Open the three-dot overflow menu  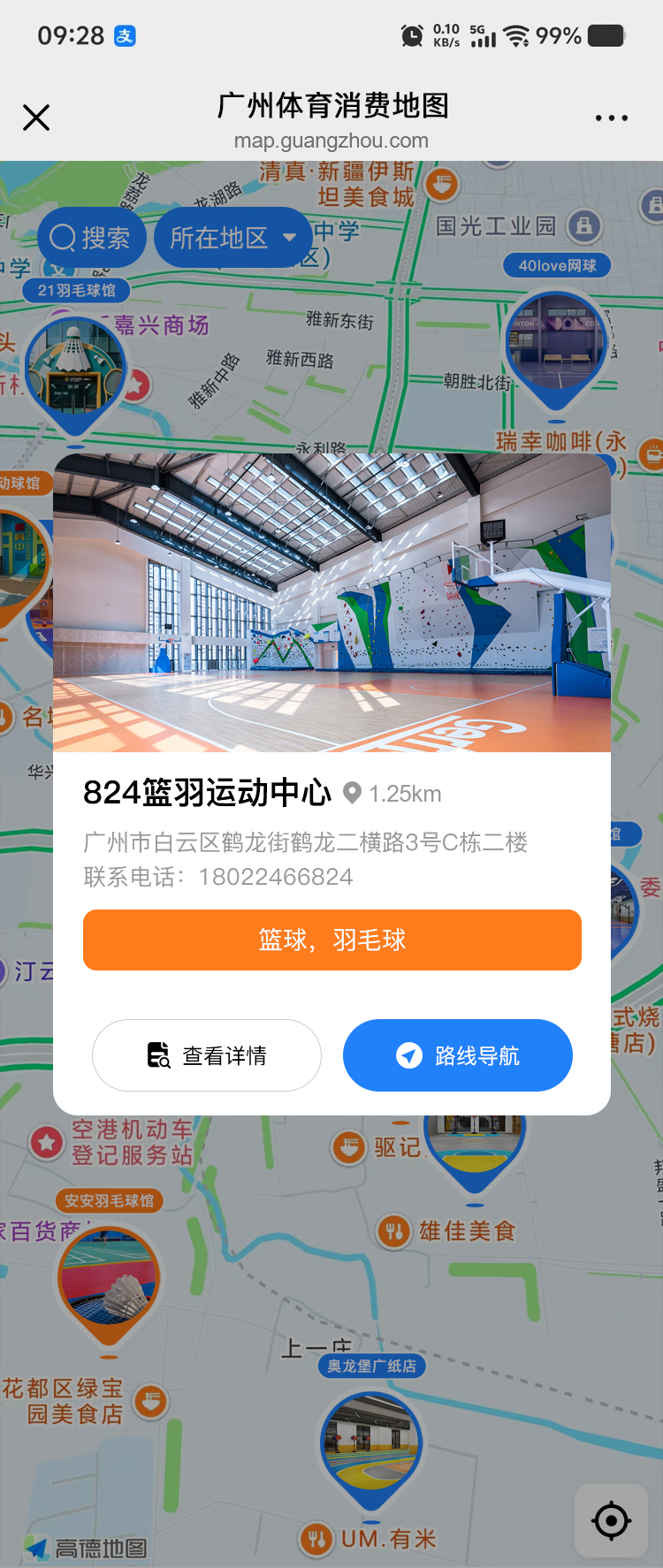point(611,118)
